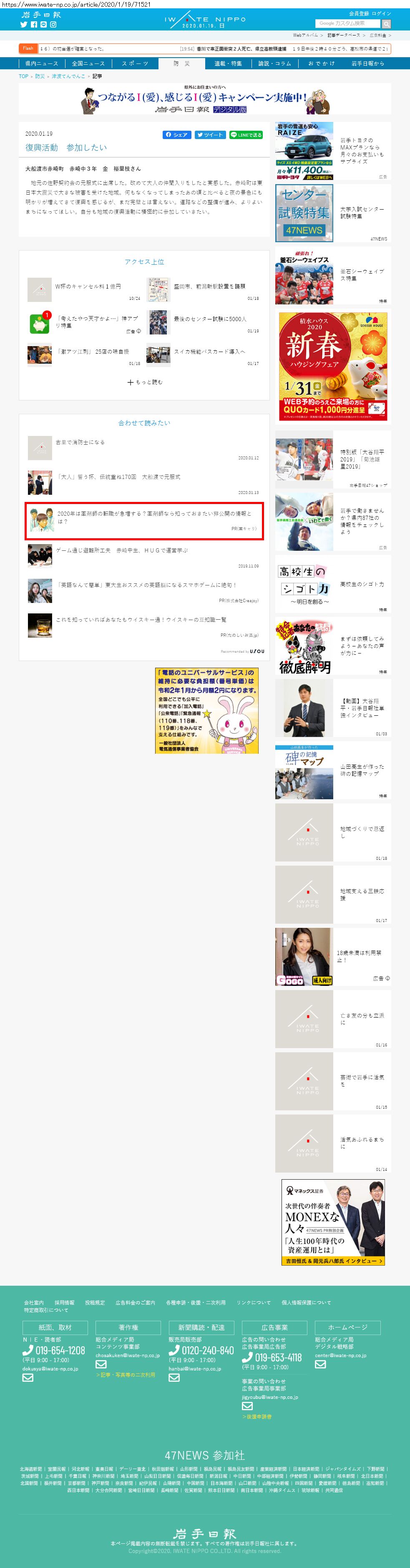Tap the ログイン link
410x1568 pixels.
point(381,13)
